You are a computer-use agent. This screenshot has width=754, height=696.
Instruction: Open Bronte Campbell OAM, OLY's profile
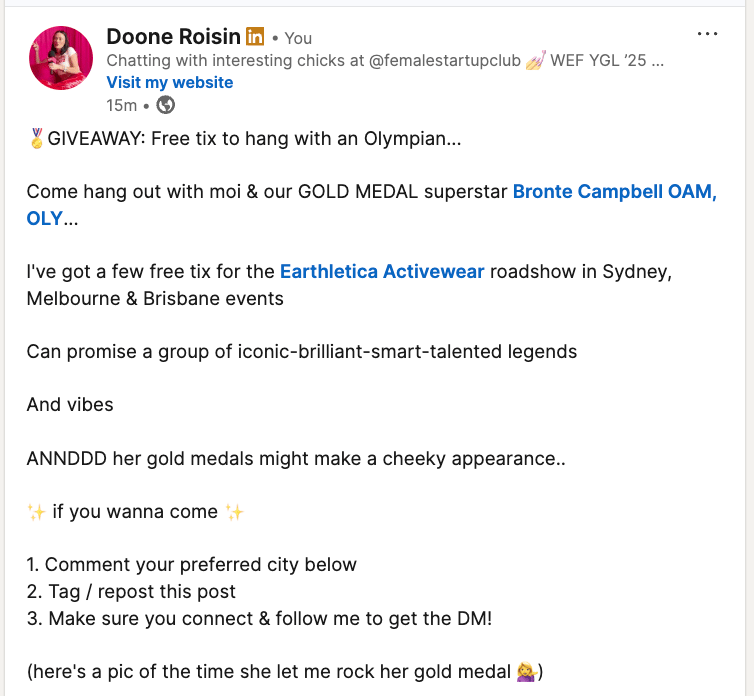point(614,192)
